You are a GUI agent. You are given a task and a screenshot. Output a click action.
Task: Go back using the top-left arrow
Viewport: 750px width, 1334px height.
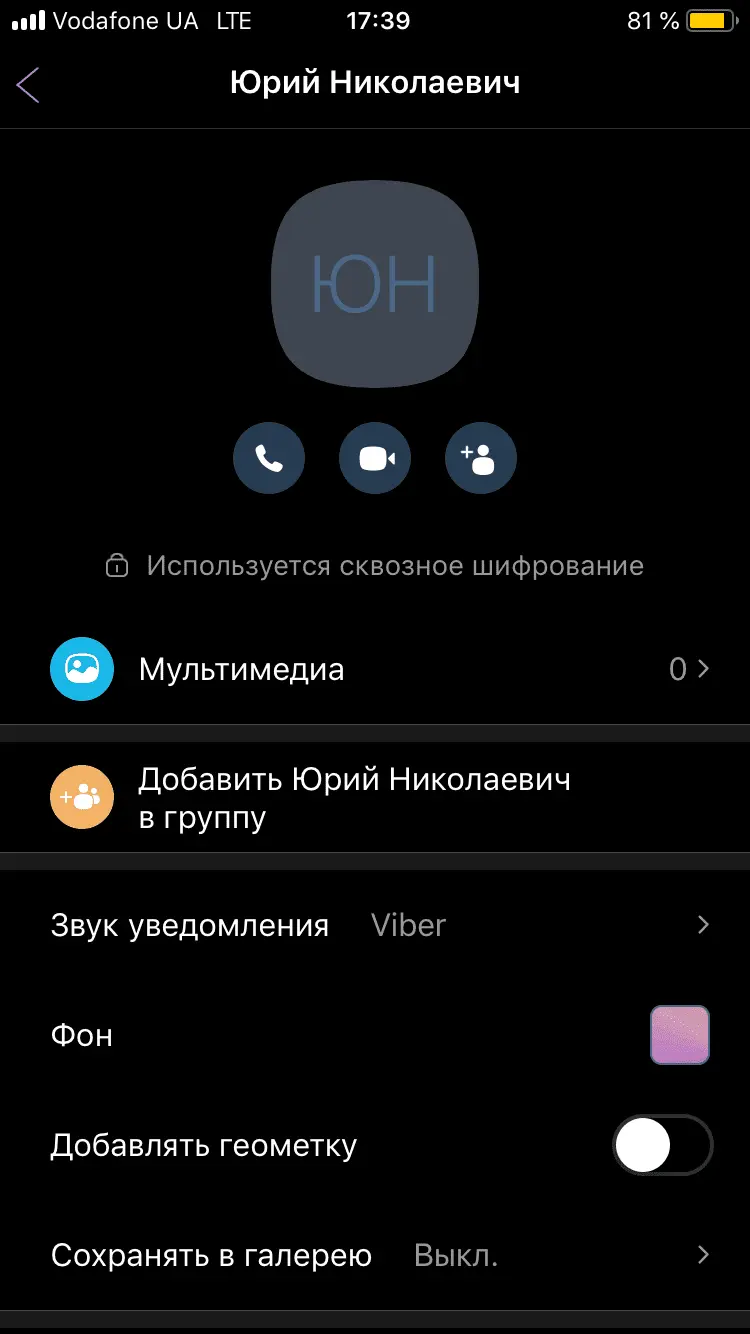[28, 85]
